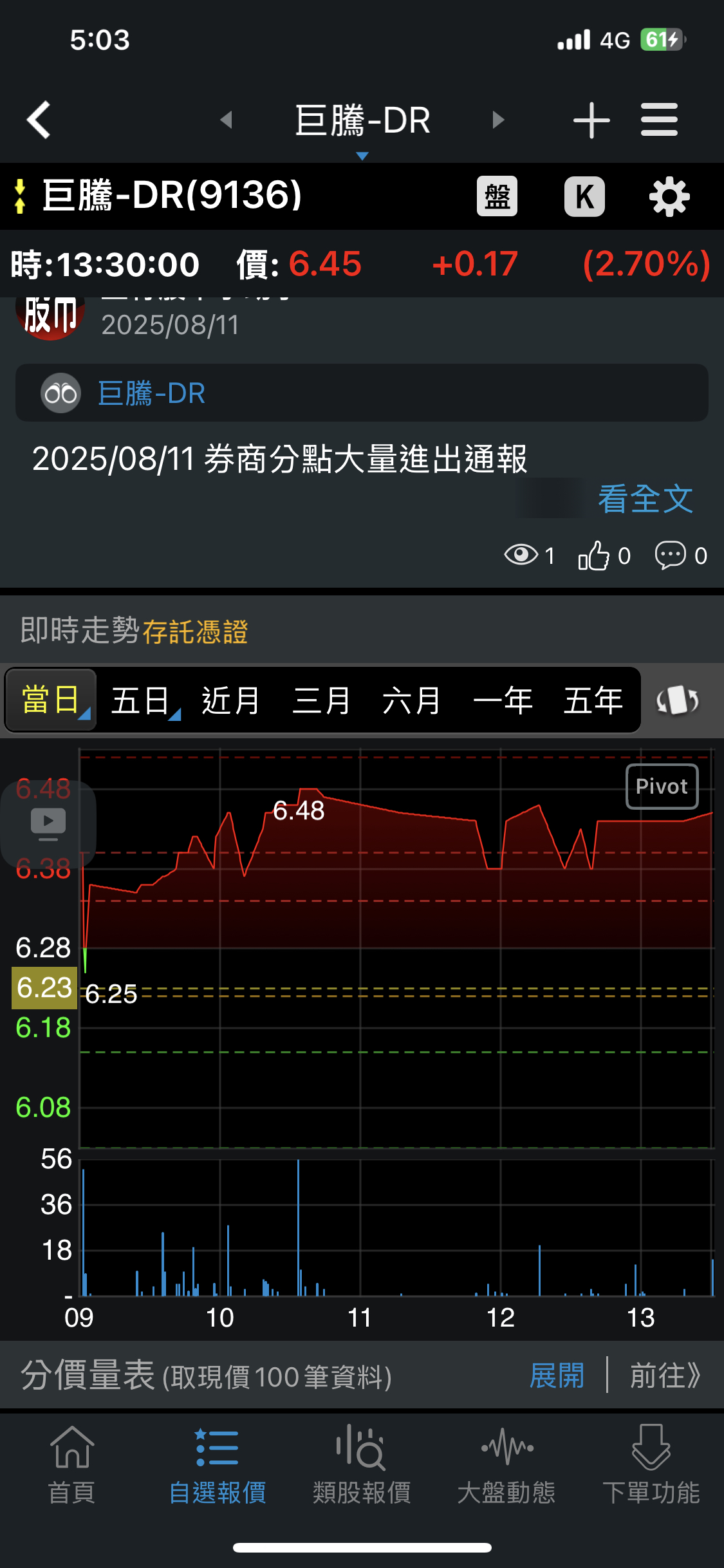This screenshot has width=724, height=1568.
Task: Go to 前往 for the price-volume table
Action: [x=664, y=1376]
